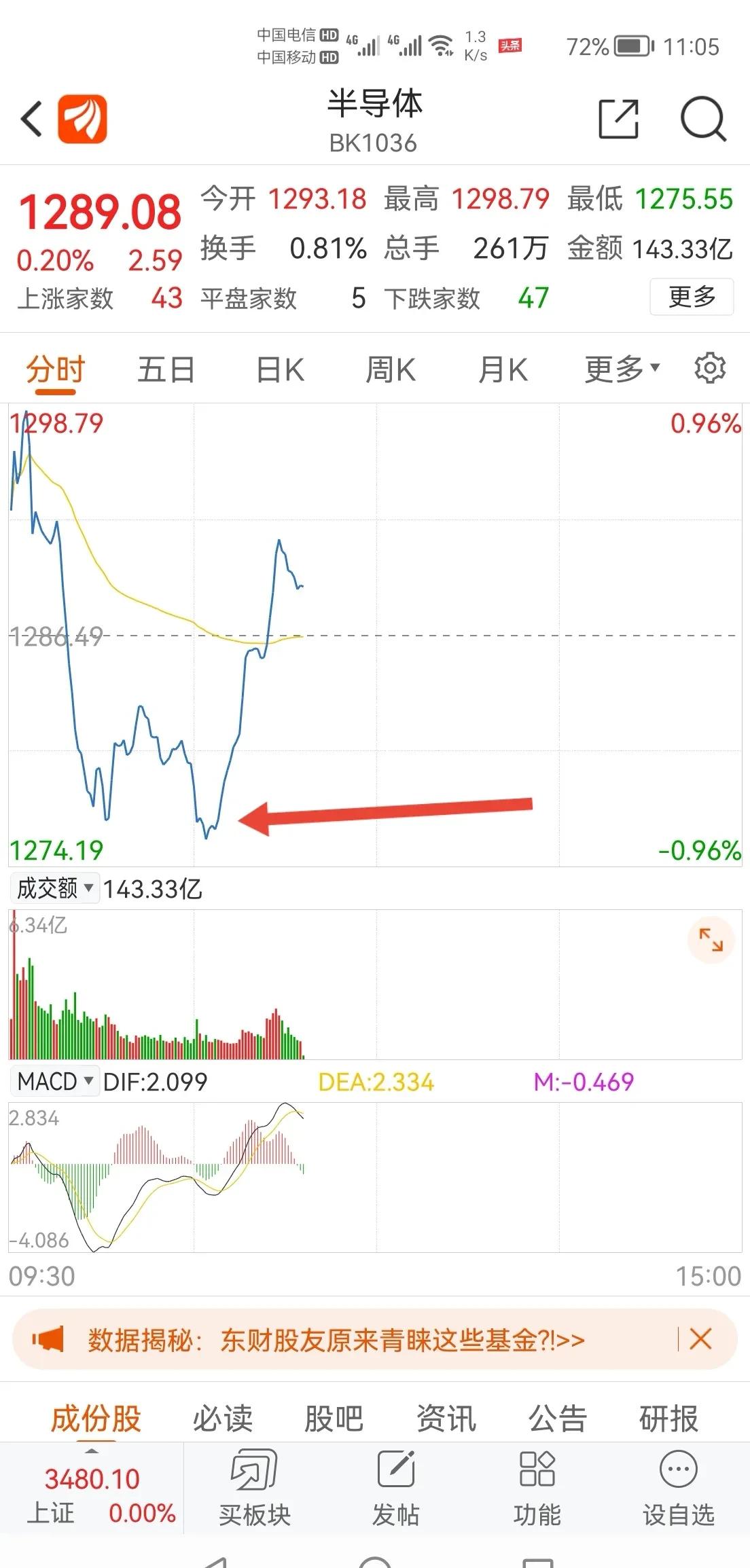Viewport: 750px width, 1568px height.
Task: Select the 月K chart tab
Action: coord(503,370)
